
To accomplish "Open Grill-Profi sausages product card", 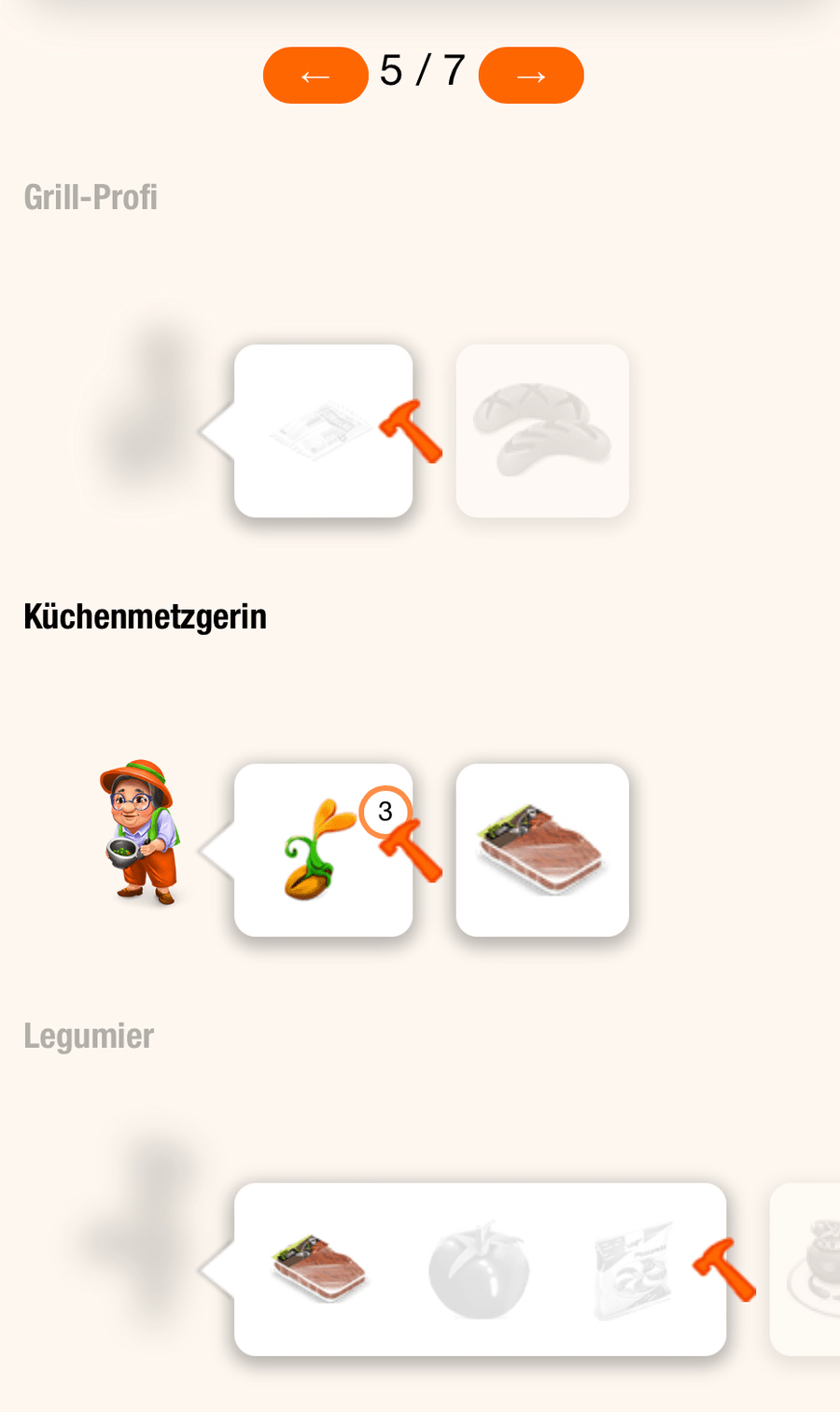I will (542, 431).
